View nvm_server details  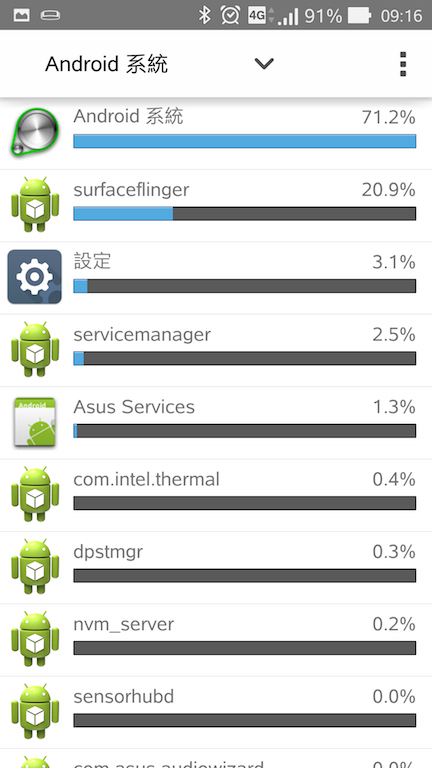[x=216, y=640]
